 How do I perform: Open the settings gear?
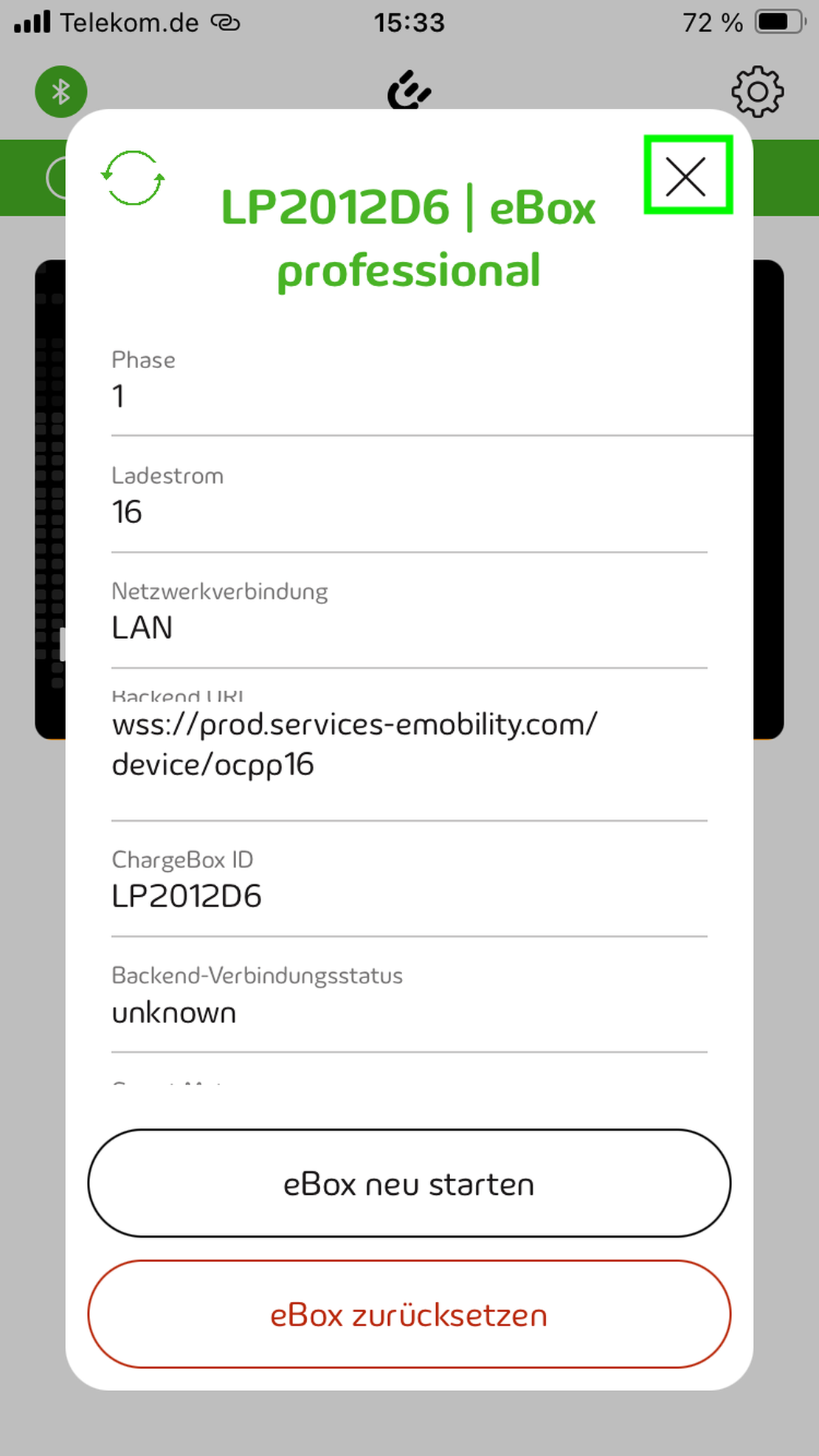757,91
